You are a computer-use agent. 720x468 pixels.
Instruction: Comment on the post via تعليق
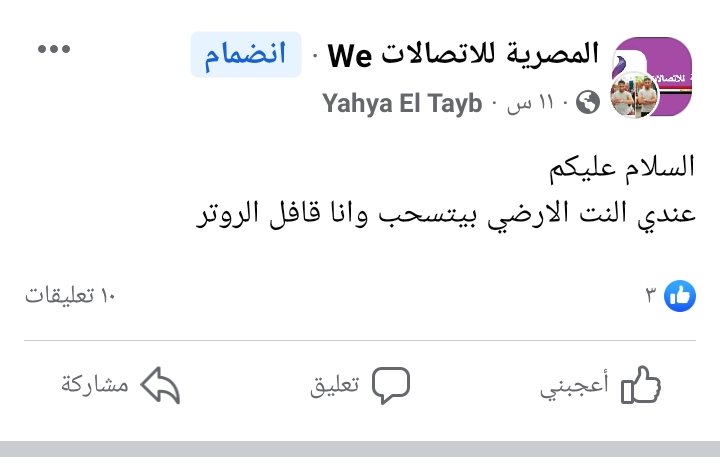(x=362, y=385)
